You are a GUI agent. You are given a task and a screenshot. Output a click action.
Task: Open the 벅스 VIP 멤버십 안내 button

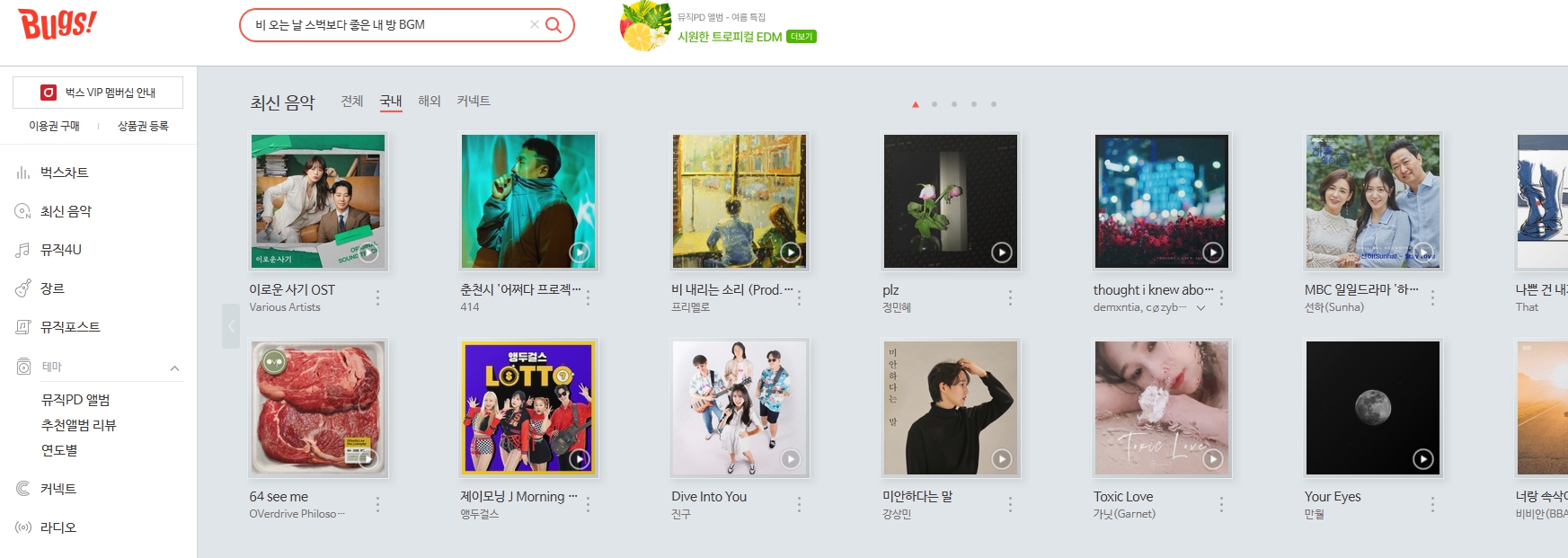coord(98,93)
